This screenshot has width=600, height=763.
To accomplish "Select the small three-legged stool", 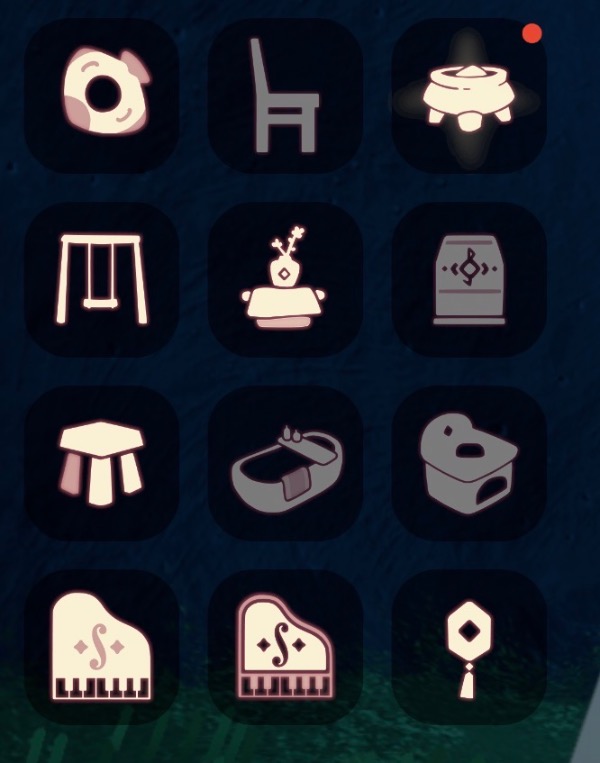I will [102, 463].
